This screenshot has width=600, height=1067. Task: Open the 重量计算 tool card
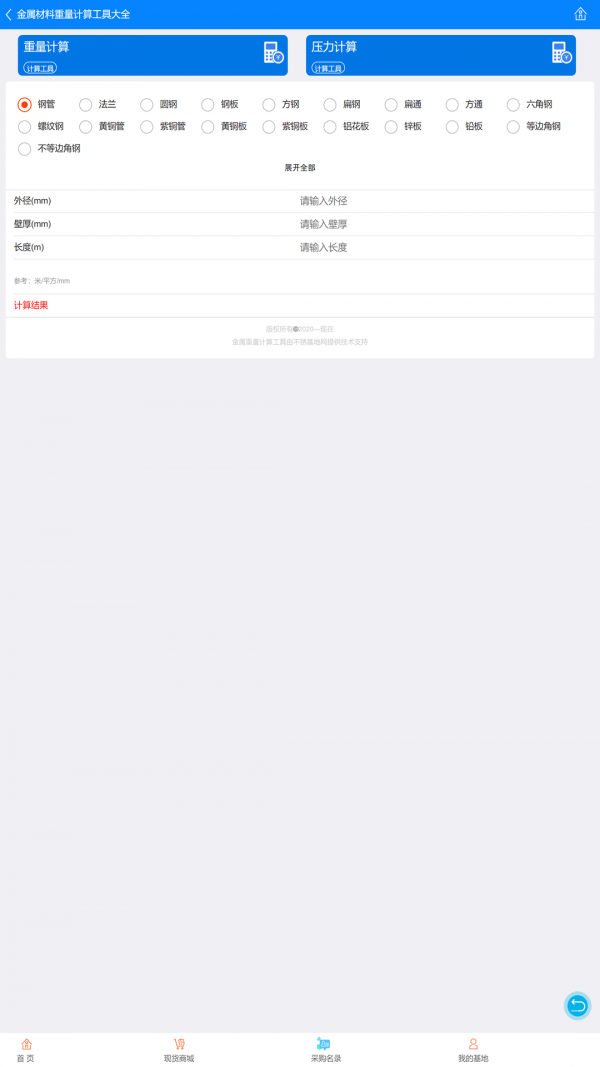coord(152,55)
